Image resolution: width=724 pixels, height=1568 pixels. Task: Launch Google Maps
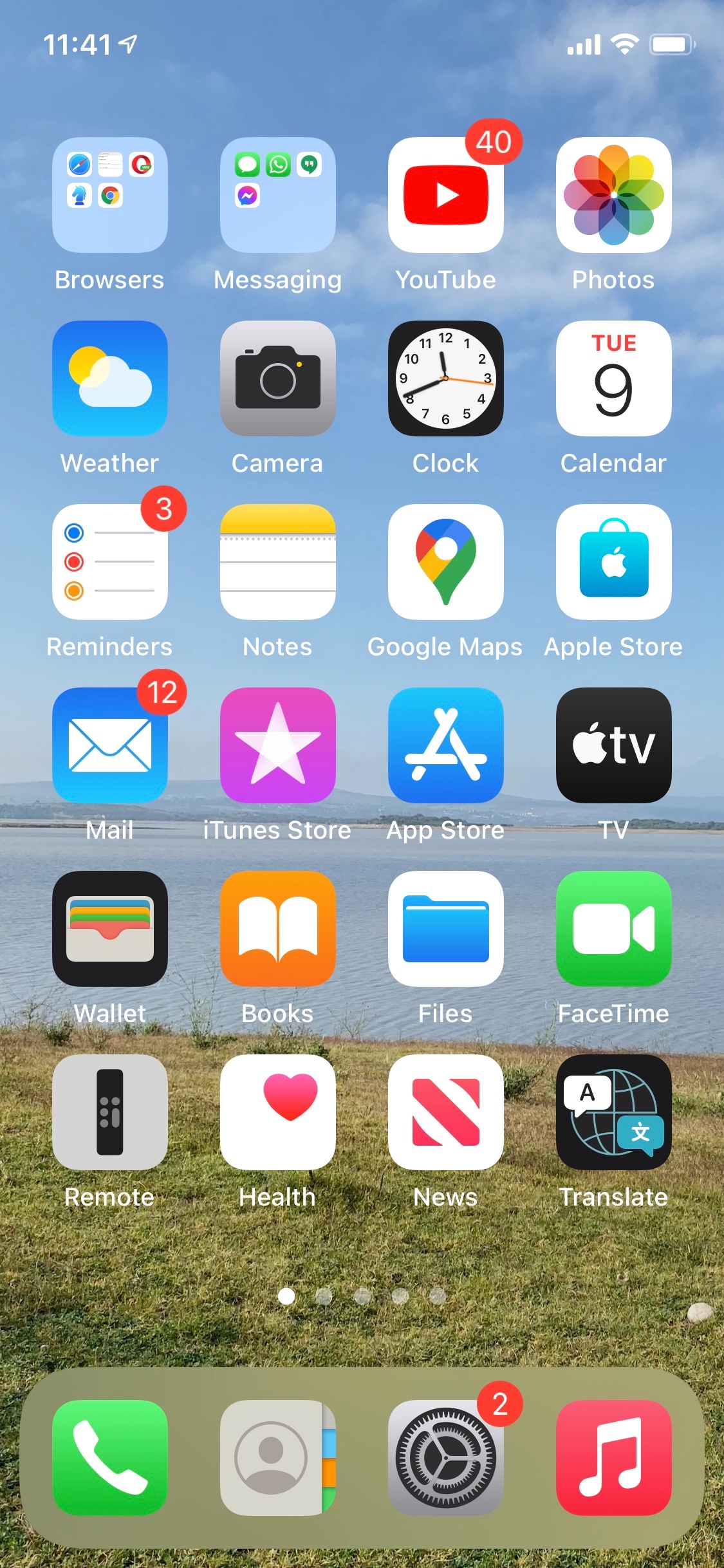[446, 562]
